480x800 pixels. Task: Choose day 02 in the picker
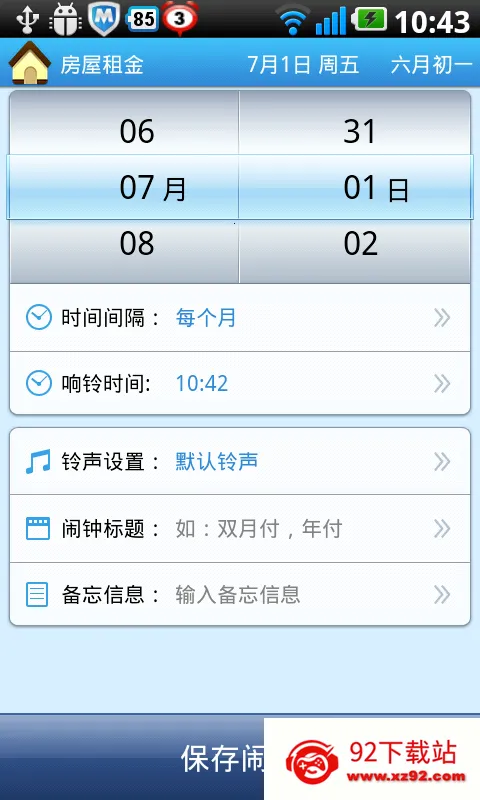[360, 243]
